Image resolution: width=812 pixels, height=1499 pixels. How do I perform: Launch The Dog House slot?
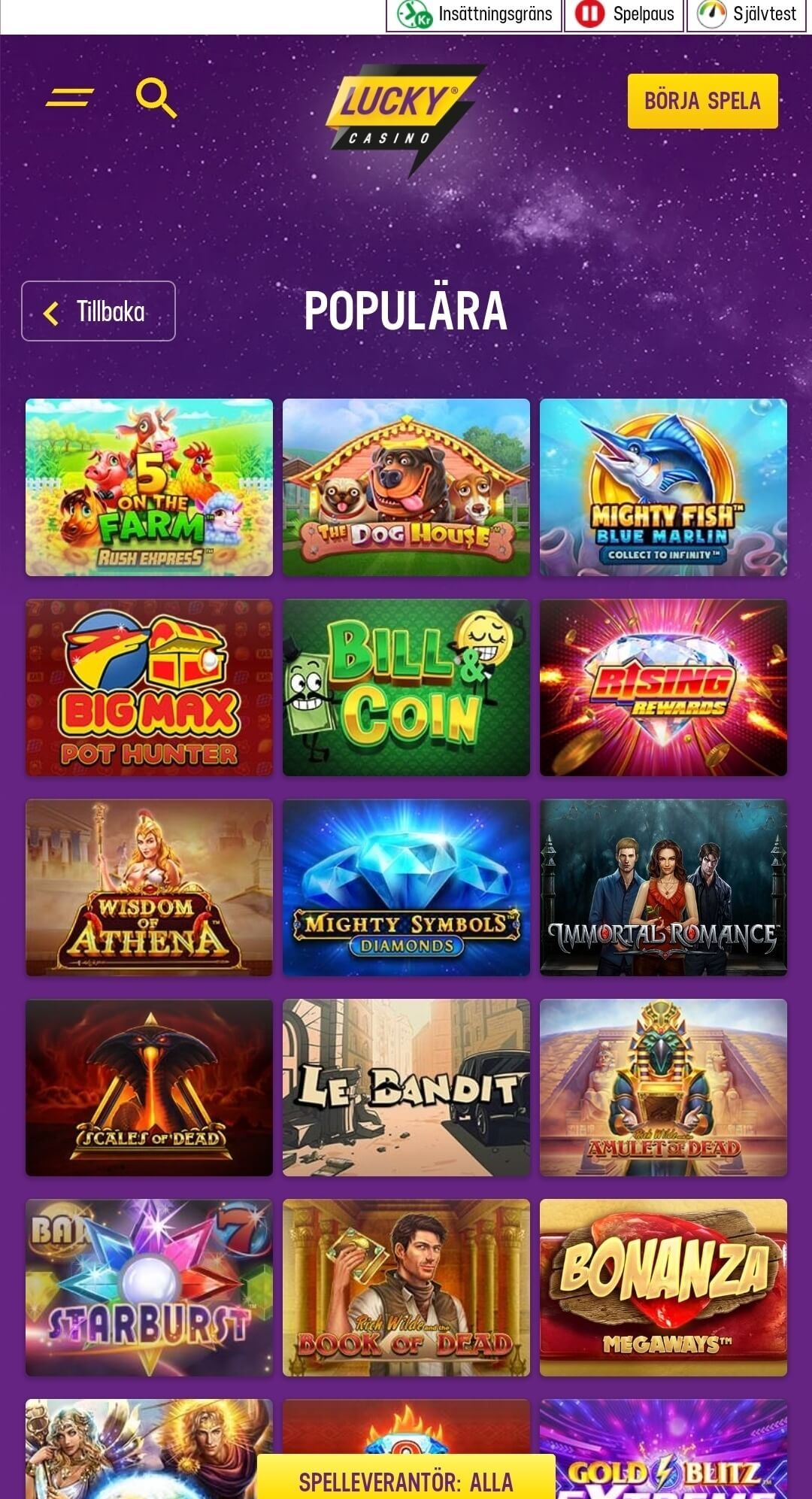(406, 487)
